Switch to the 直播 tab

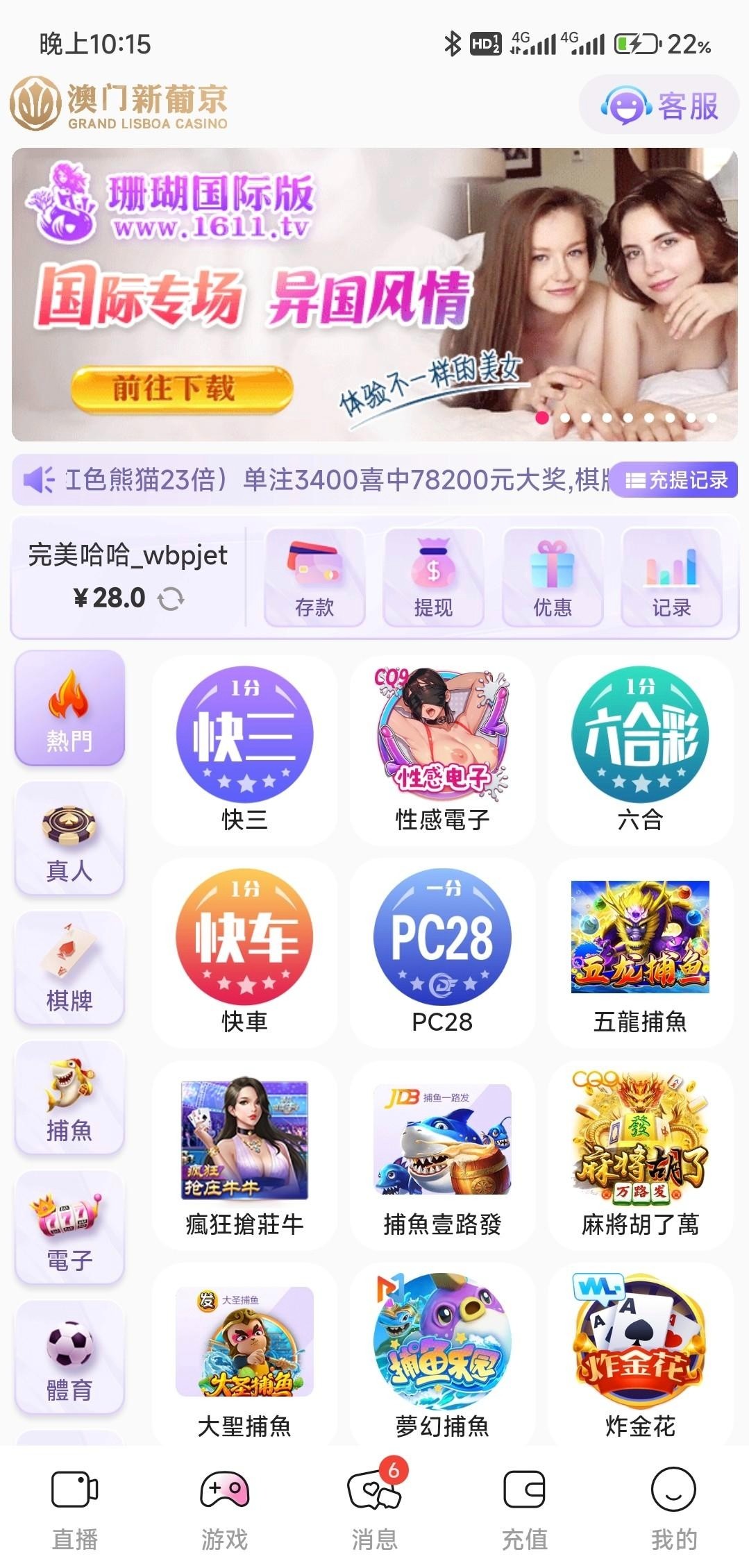[75, 1508]
